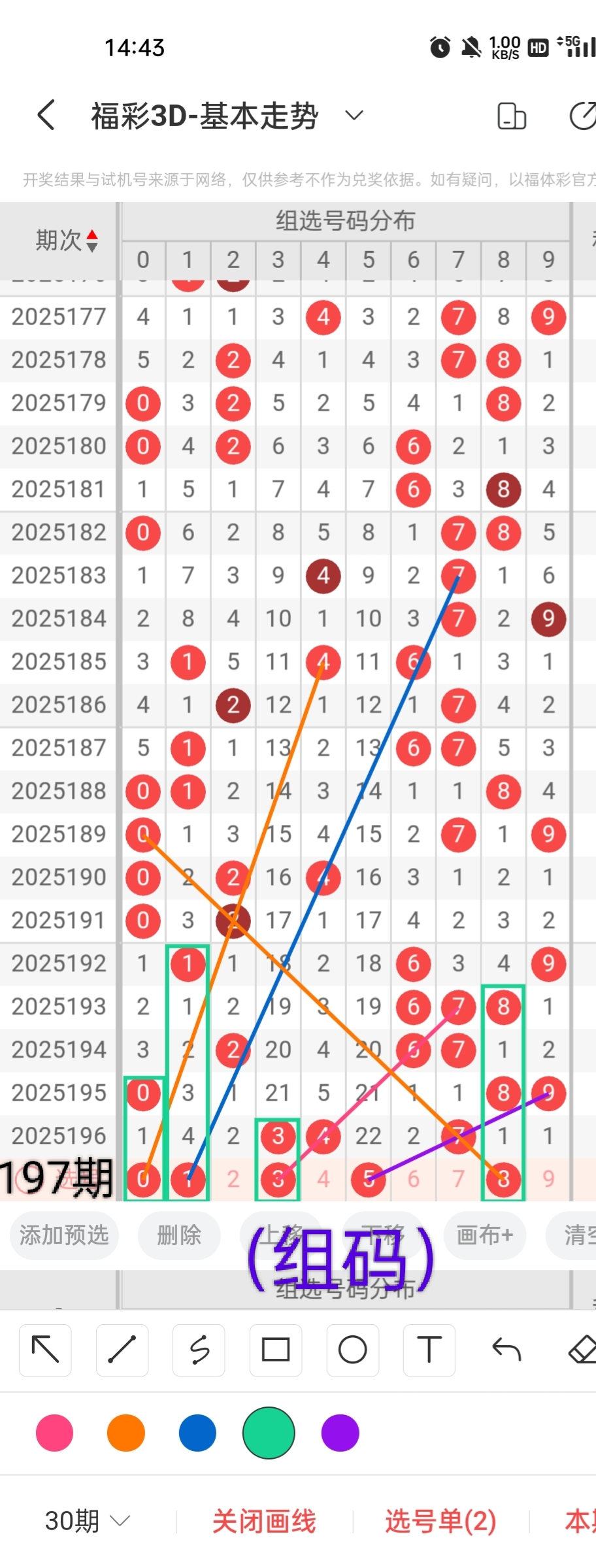Tap 添加预选 button

pos(64,1235)
